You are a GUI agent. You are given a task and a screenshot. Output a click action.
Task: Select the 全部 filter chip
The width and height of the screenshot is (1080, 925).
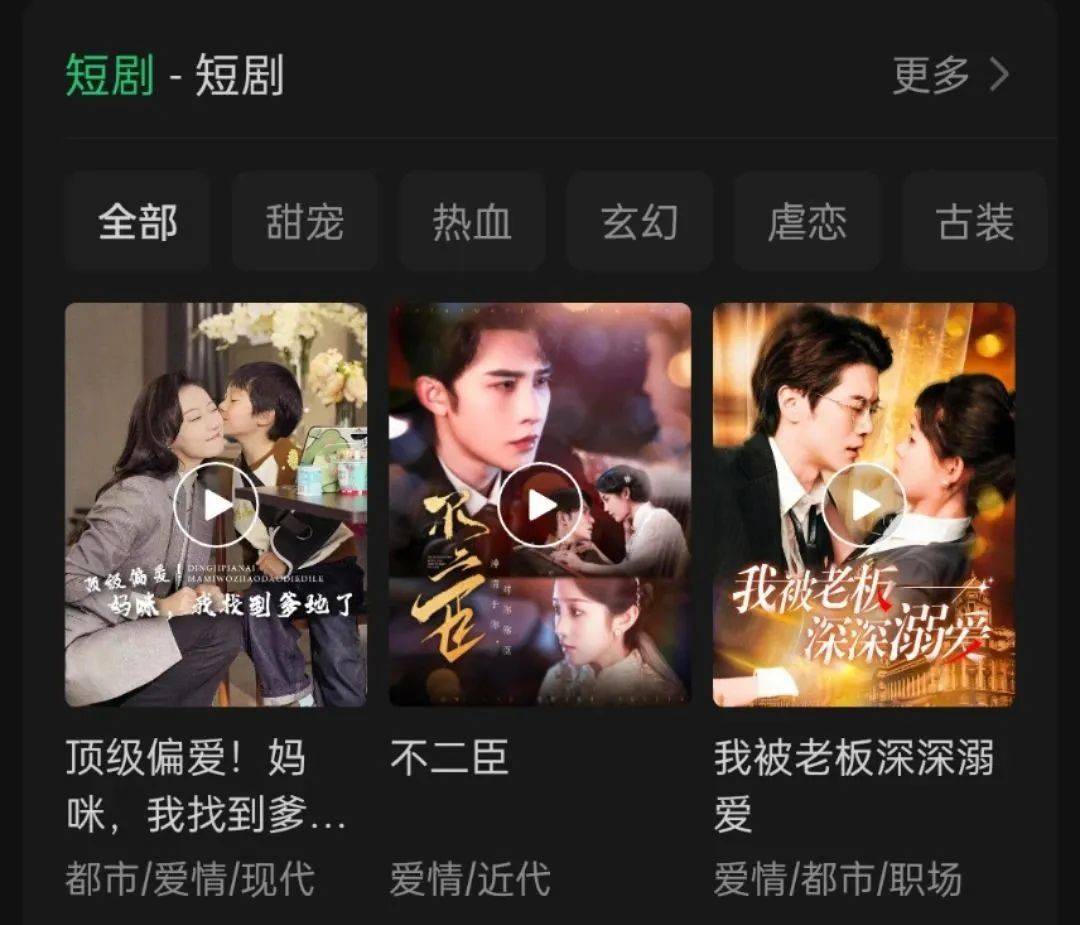(x=138, y=222)
